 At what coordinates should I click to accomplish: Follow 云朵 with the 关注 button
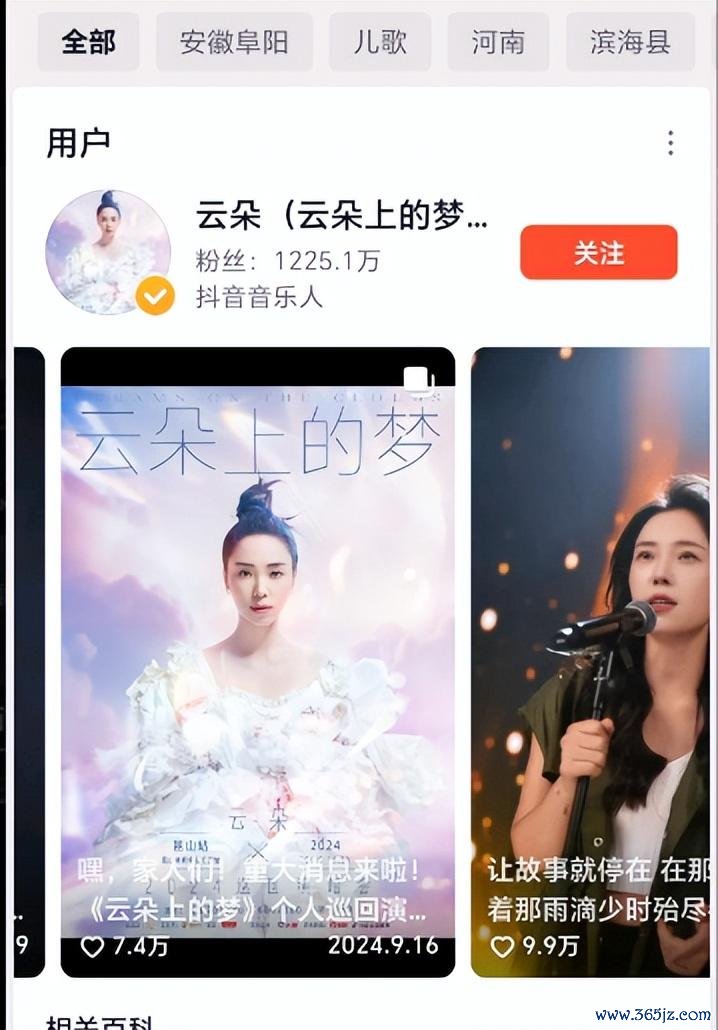tap(598, 252)
